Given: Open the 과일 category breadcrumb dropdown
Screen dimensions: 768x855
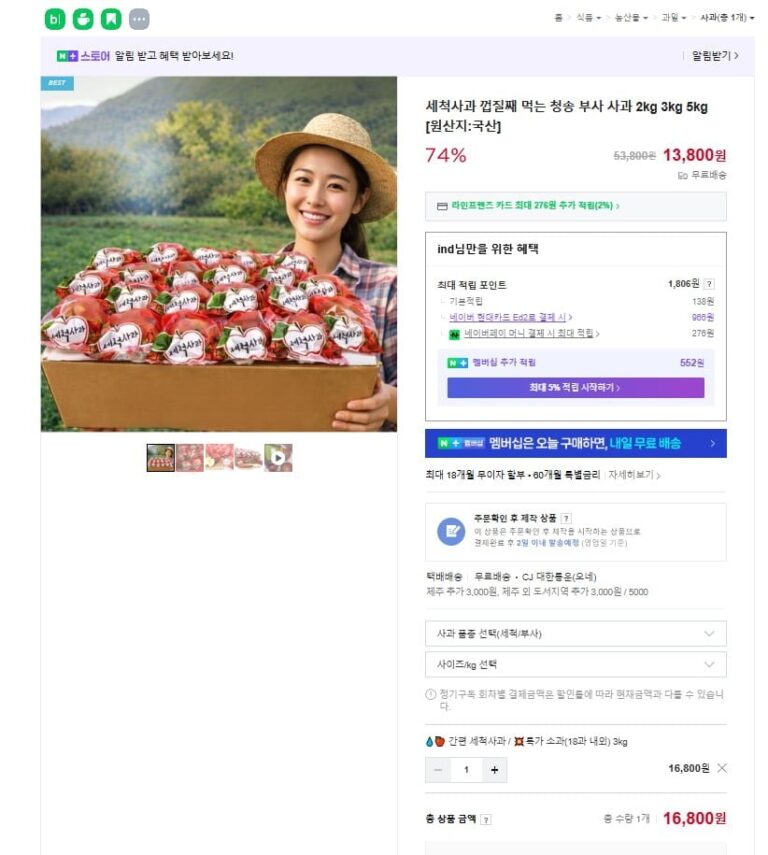Looking at the screenshot, I should [x=673, y=18].
